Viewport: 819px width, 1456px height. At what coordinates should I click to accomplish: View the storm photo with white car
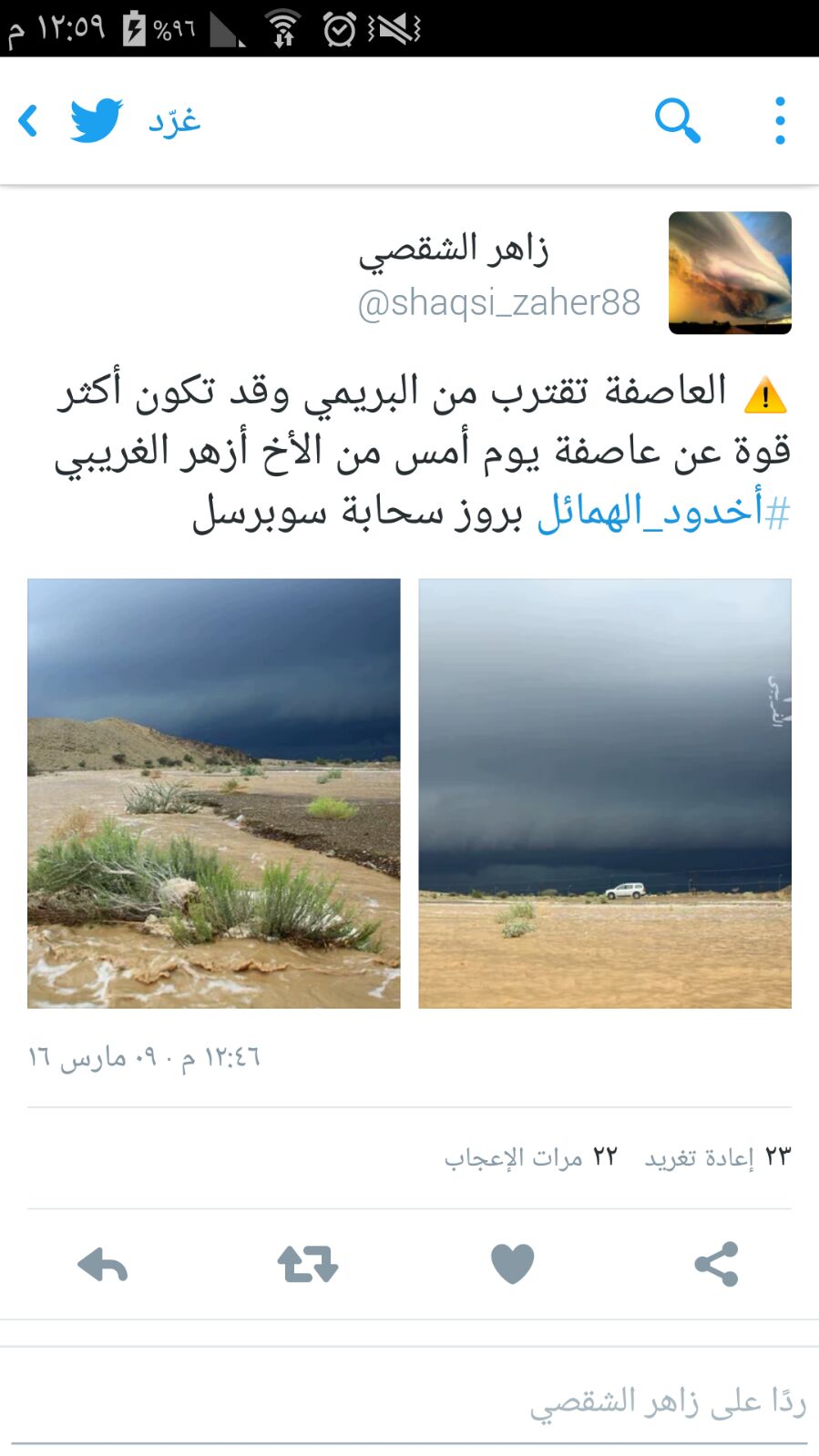point(605,793)
